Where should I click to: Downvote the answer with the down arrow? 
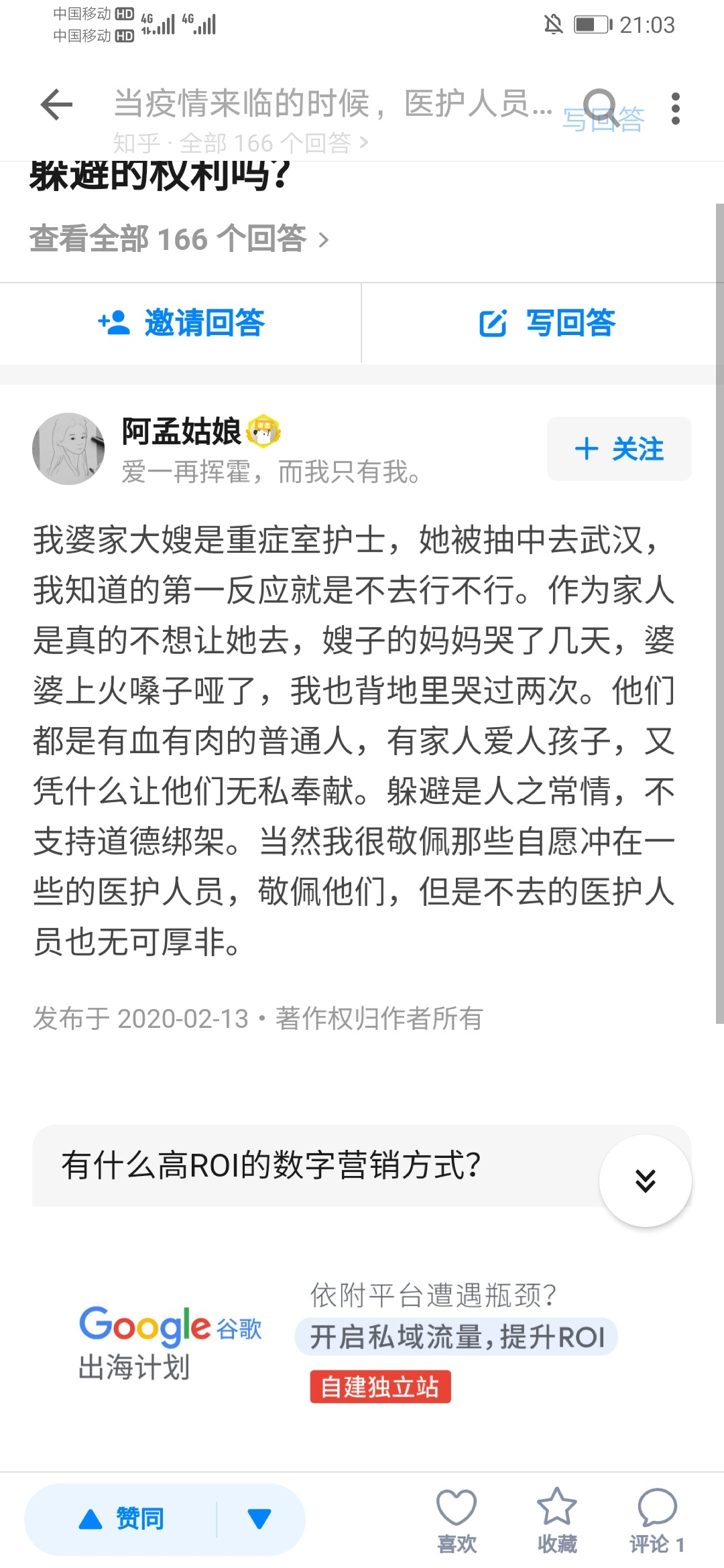click(x=259, y=1519)
